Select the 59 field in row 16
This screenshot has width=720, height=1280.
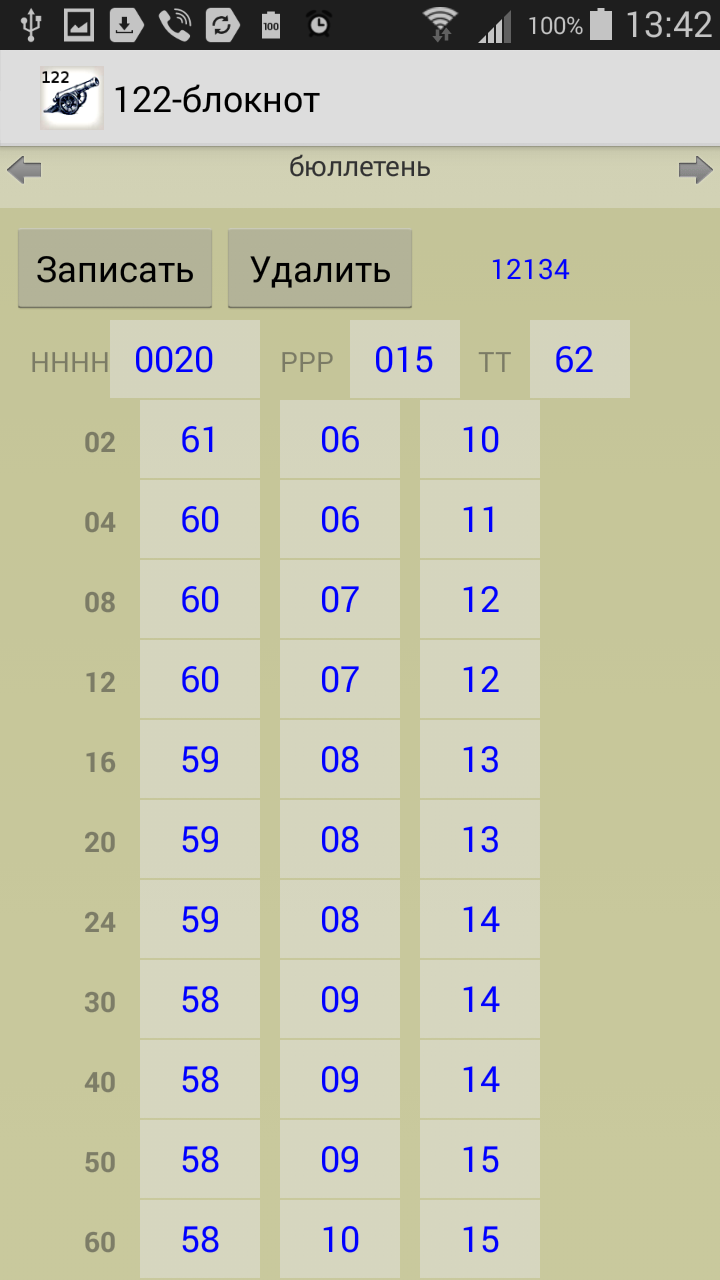tap(200, 759)
